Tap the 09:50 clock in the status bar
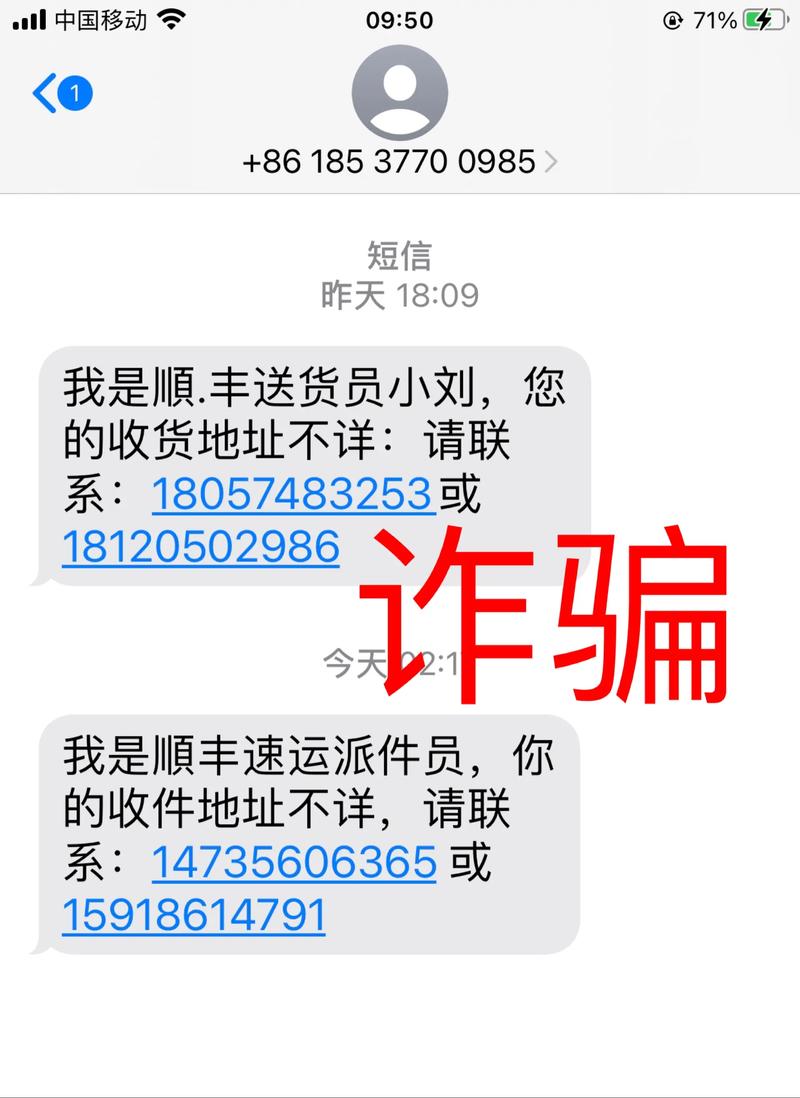The width and height of the screenshot is (800, 1098). tap(400, 20)
